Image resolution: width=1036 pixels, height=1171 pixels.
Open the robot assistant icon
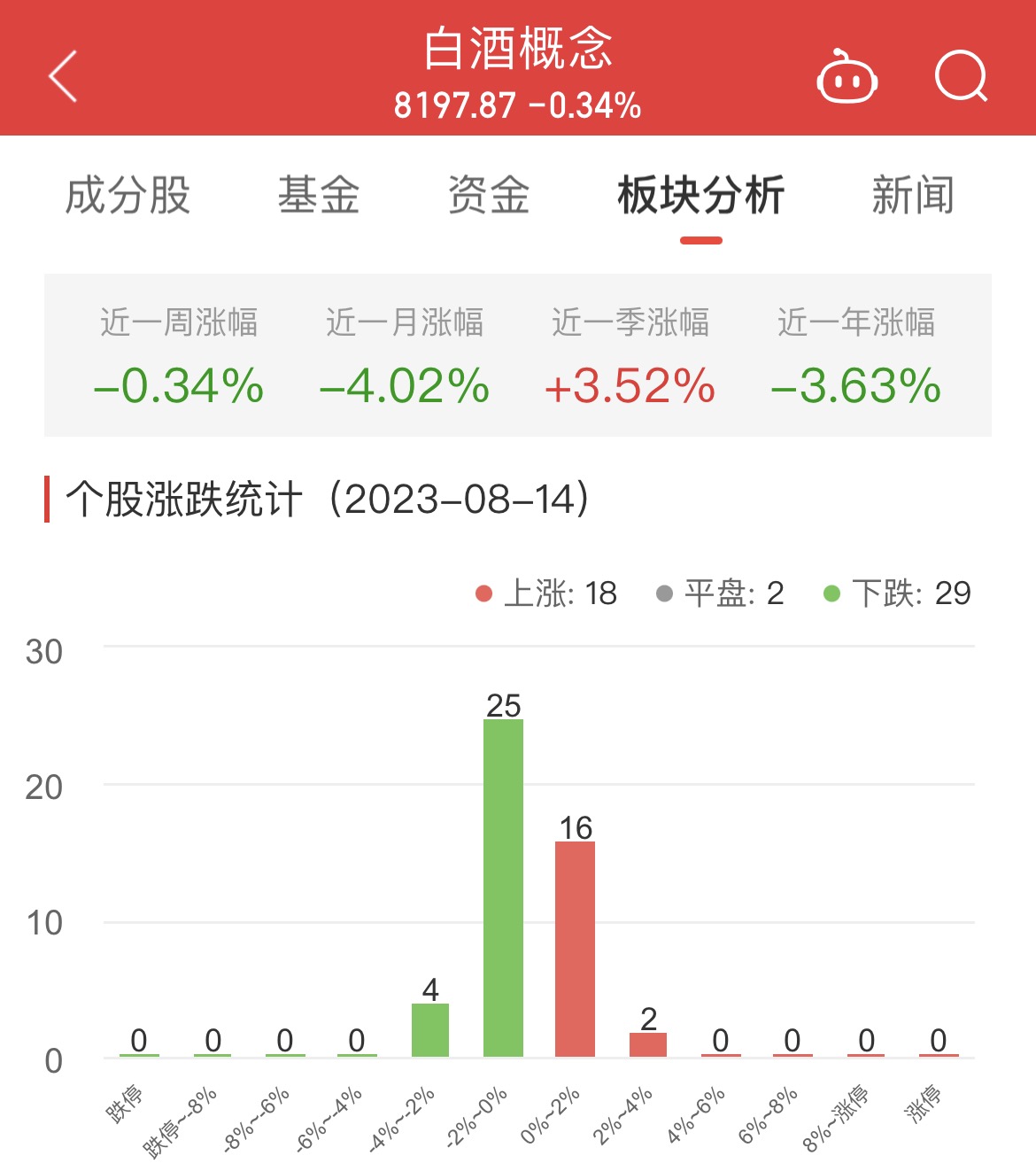point(847,78)
